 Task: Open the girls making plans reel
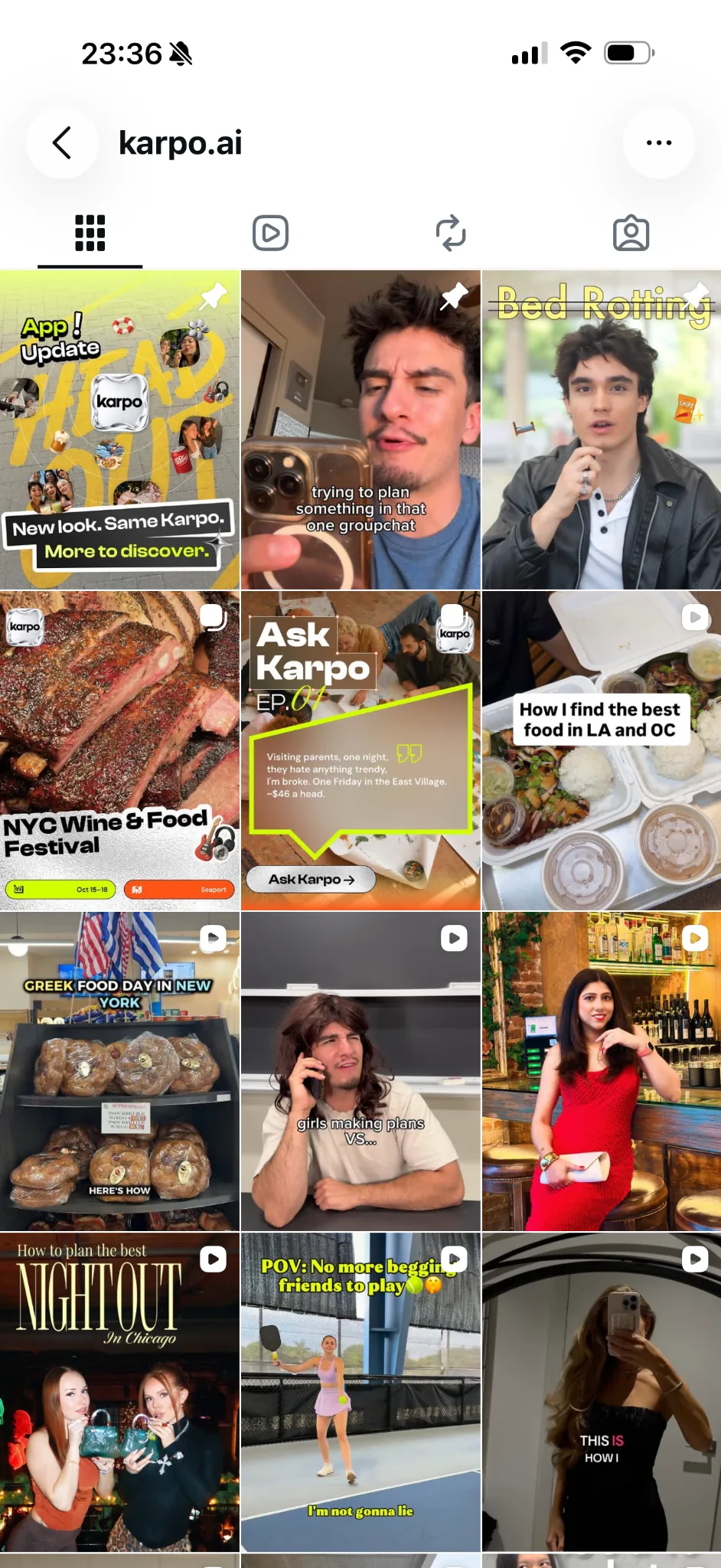pos(360,1071)
